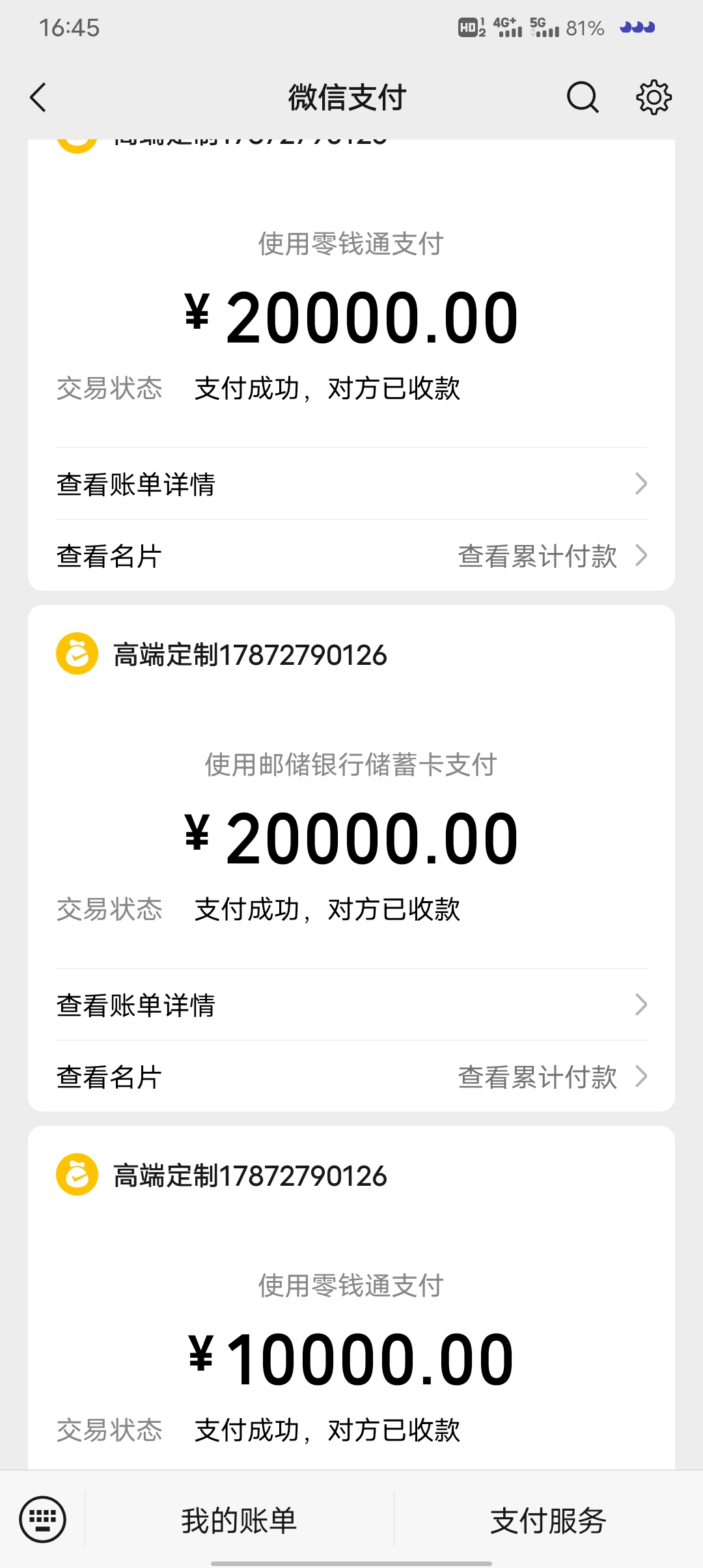Open the 支付服务 menu

(548, 1520)
